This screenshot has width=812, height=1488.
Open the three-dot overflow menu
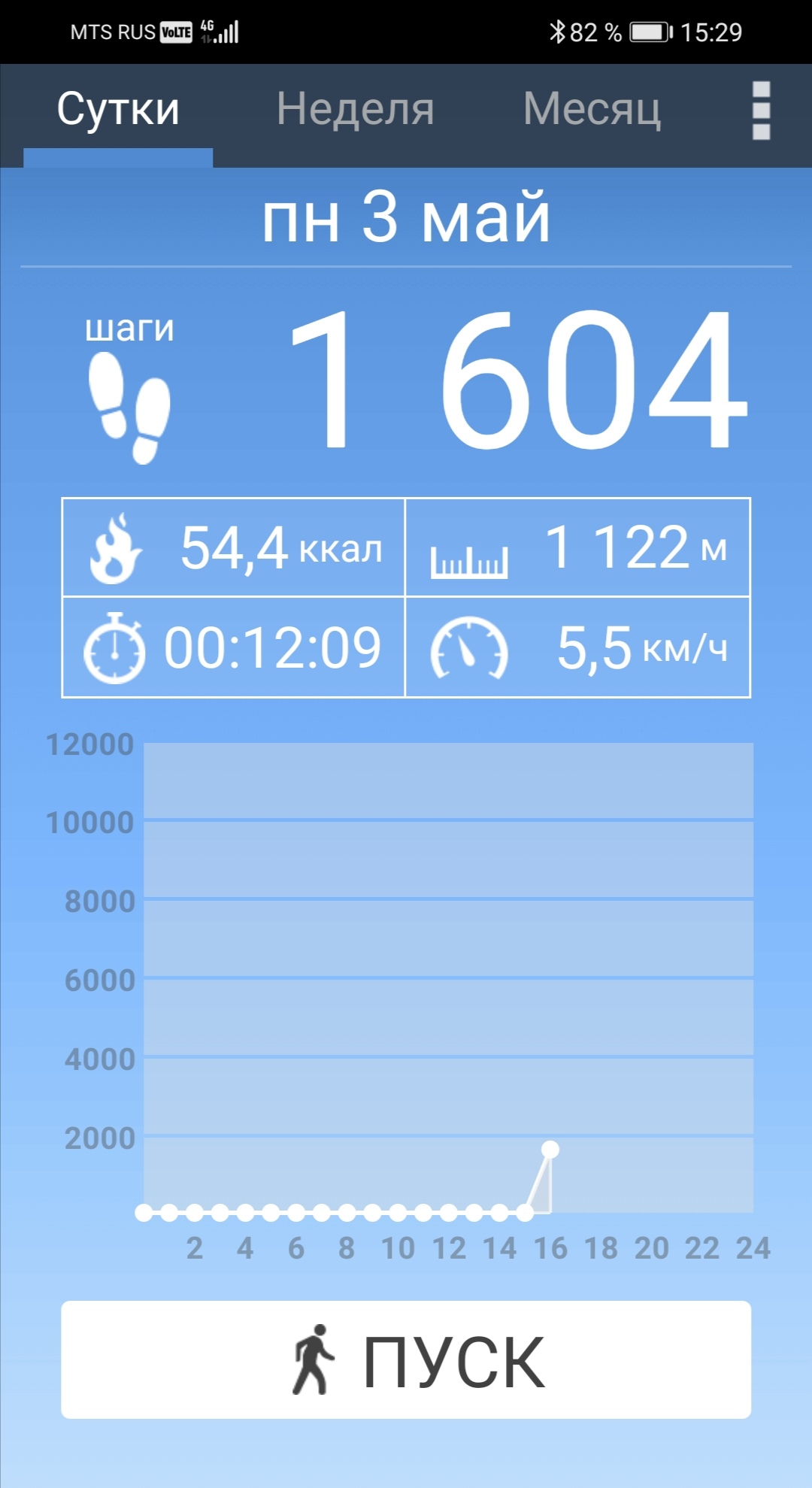coord(761,111)
